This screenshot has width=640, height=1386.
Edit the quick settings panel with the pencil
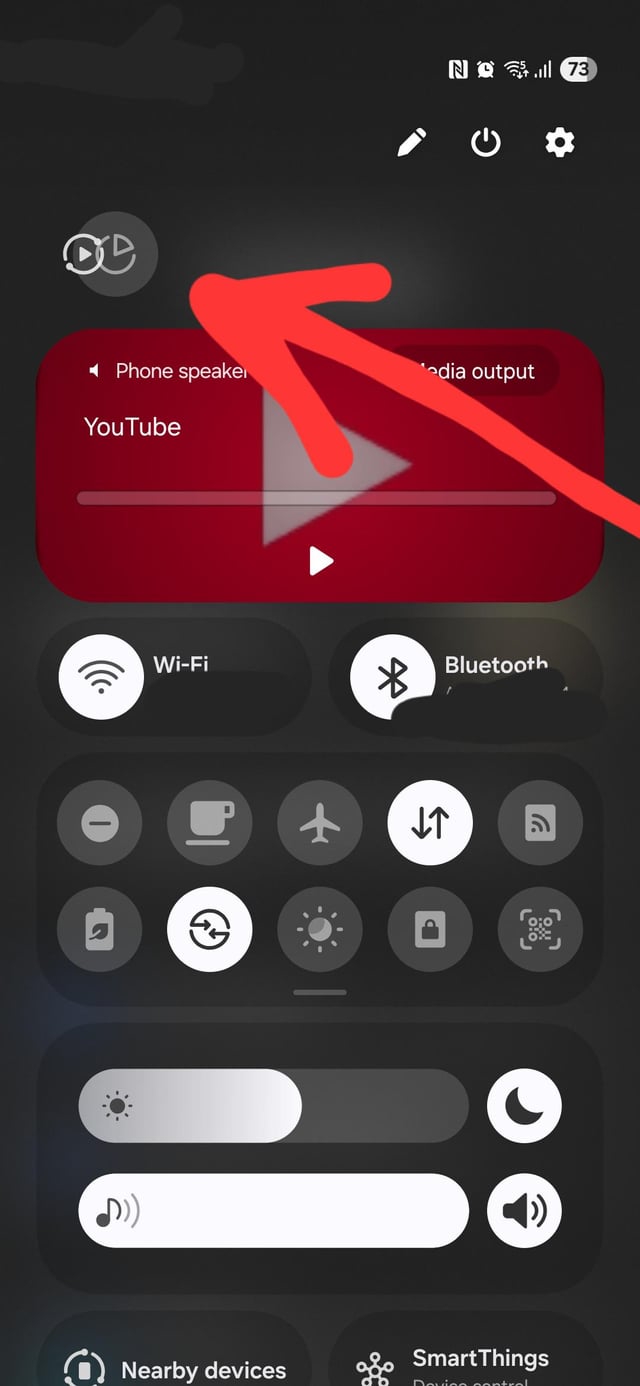[412, 143]
